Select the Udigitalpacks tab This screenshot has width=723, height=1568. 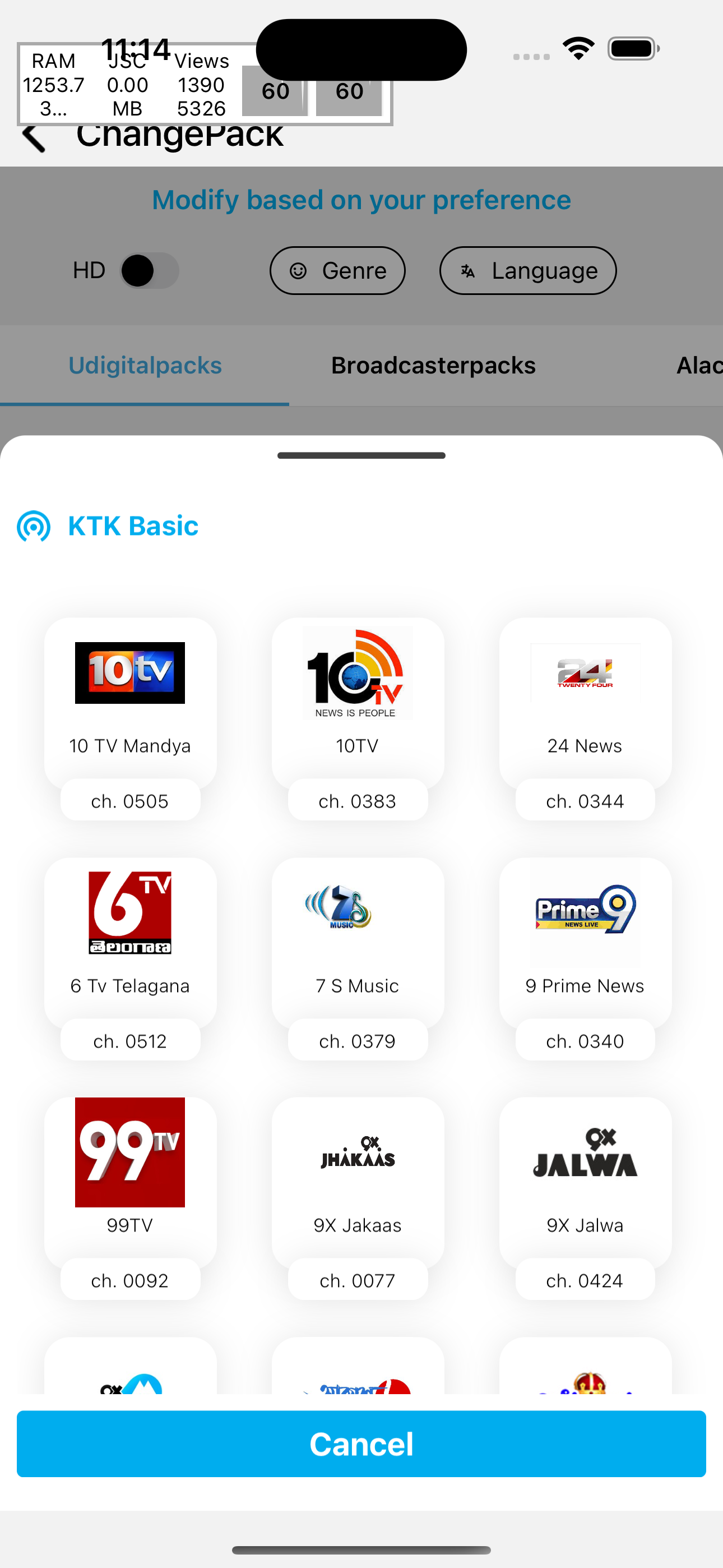click(x=145, y=365)
